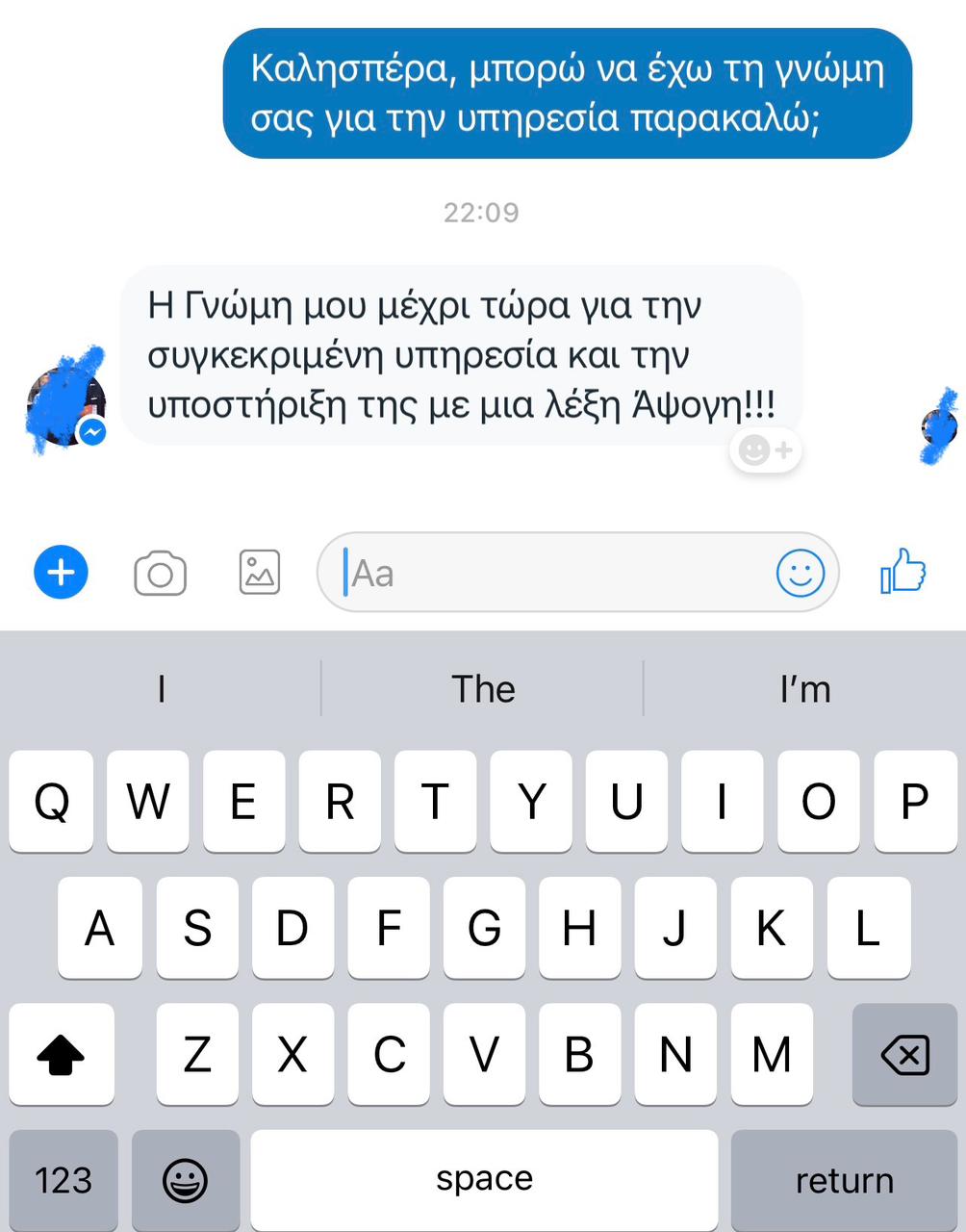The height and width of the screenshot is (1232, 966).
Task: Add a reaction to the received message
Action: pyautogui.click(x=766, y=450)
